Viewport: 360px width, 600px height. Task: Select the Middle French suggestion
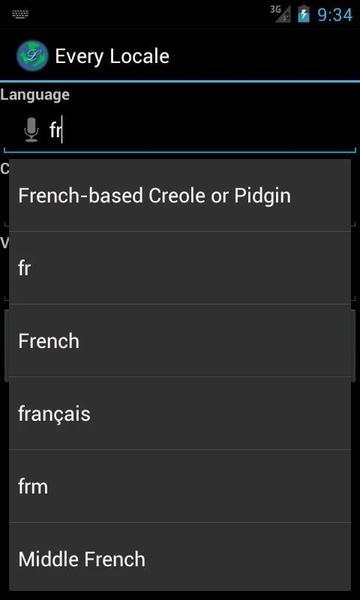click(180, 559)
